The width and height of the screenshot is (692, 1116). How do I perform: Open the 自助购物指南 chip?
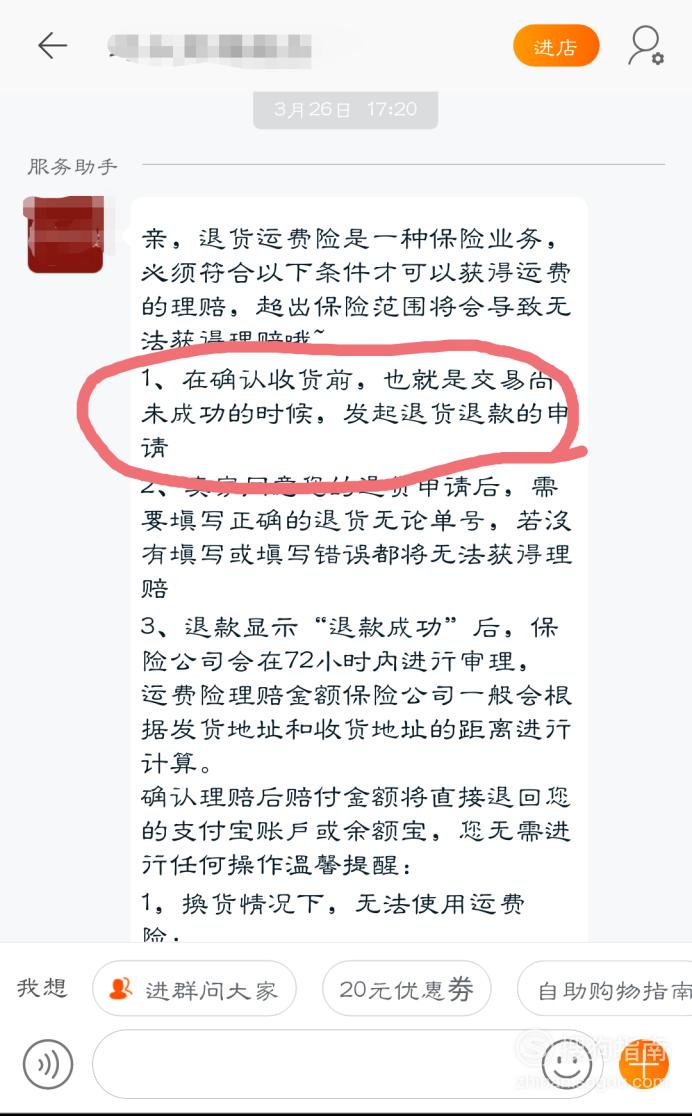click(x=605, y=989)
